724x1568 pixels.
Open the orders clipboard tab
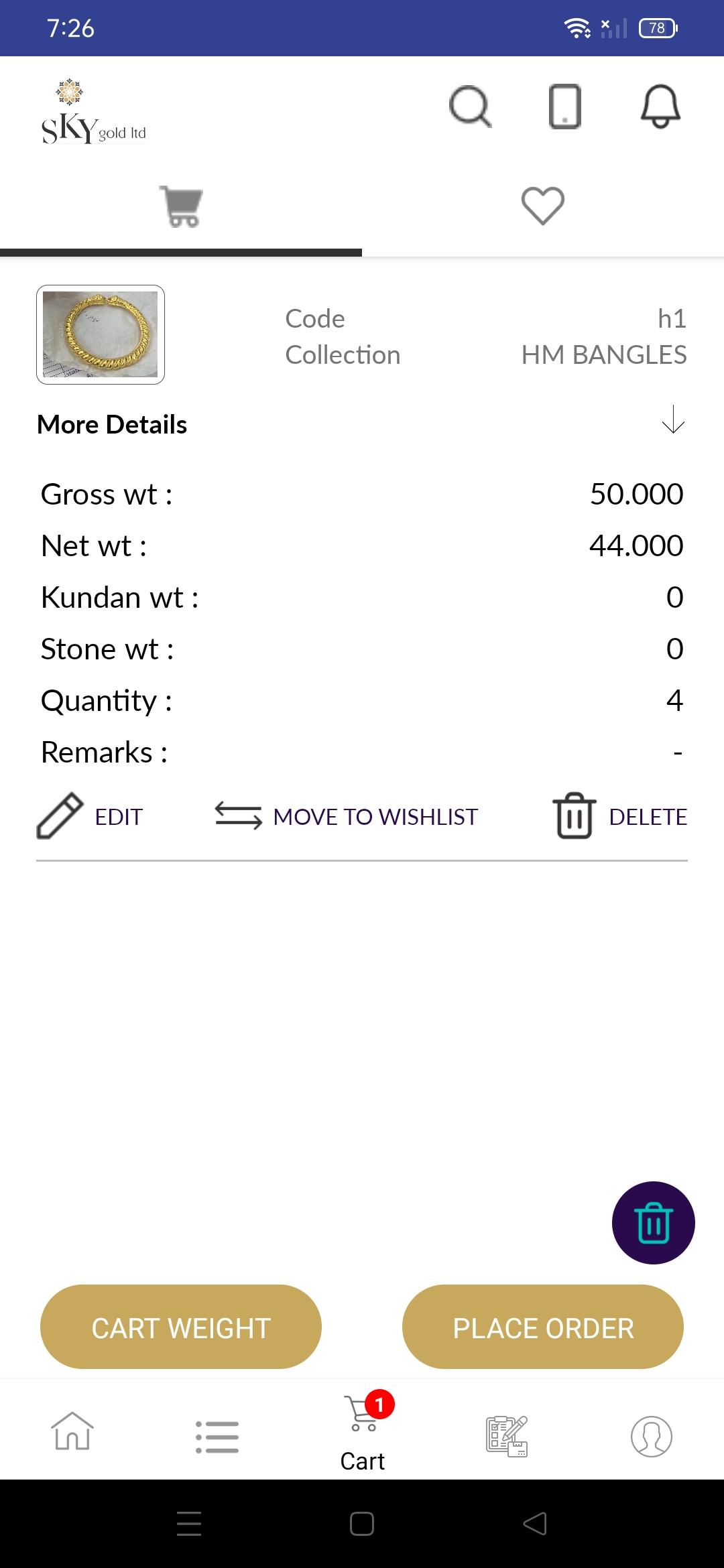[x=507, y=1436]
